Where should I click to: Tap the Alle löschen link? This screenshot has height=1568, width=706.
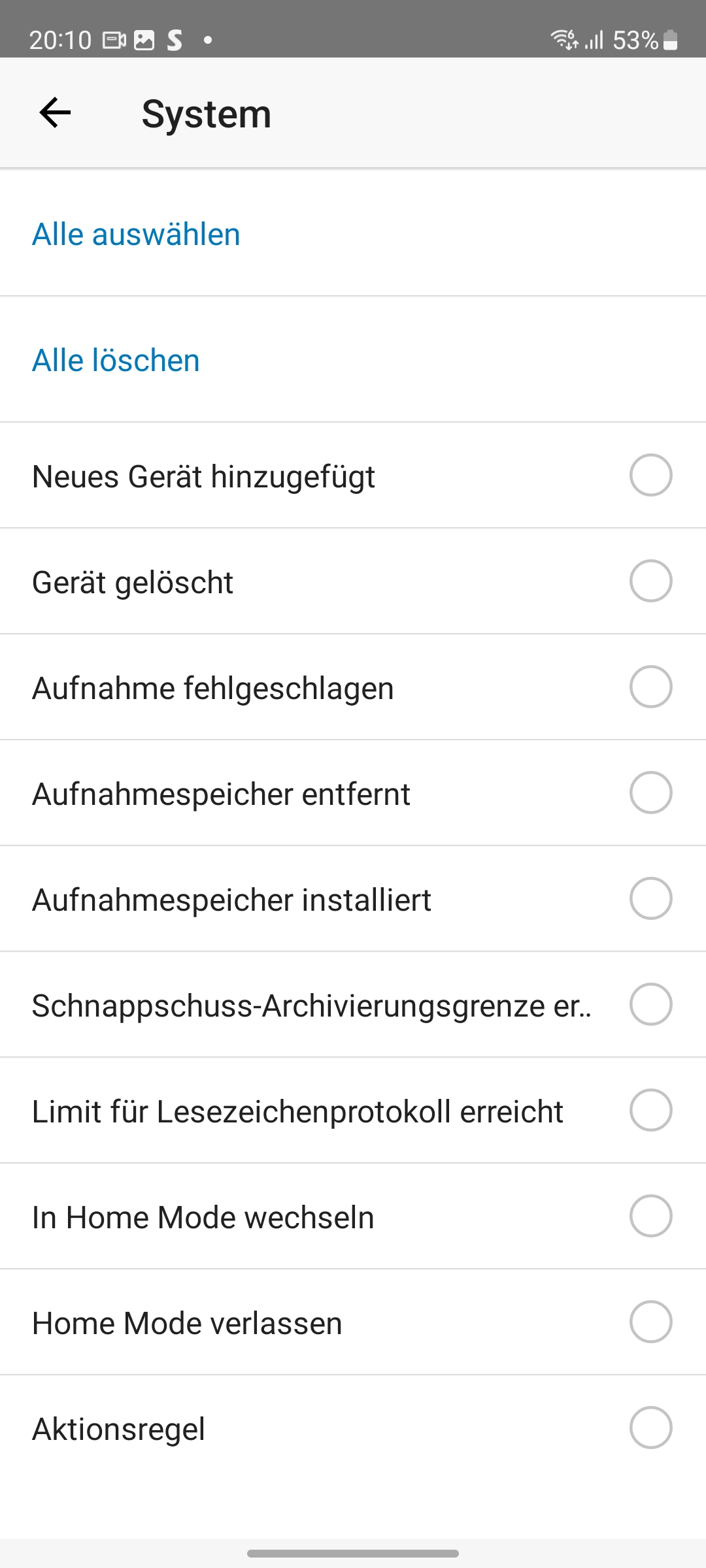pyautogui.click(x=116, y=360)
